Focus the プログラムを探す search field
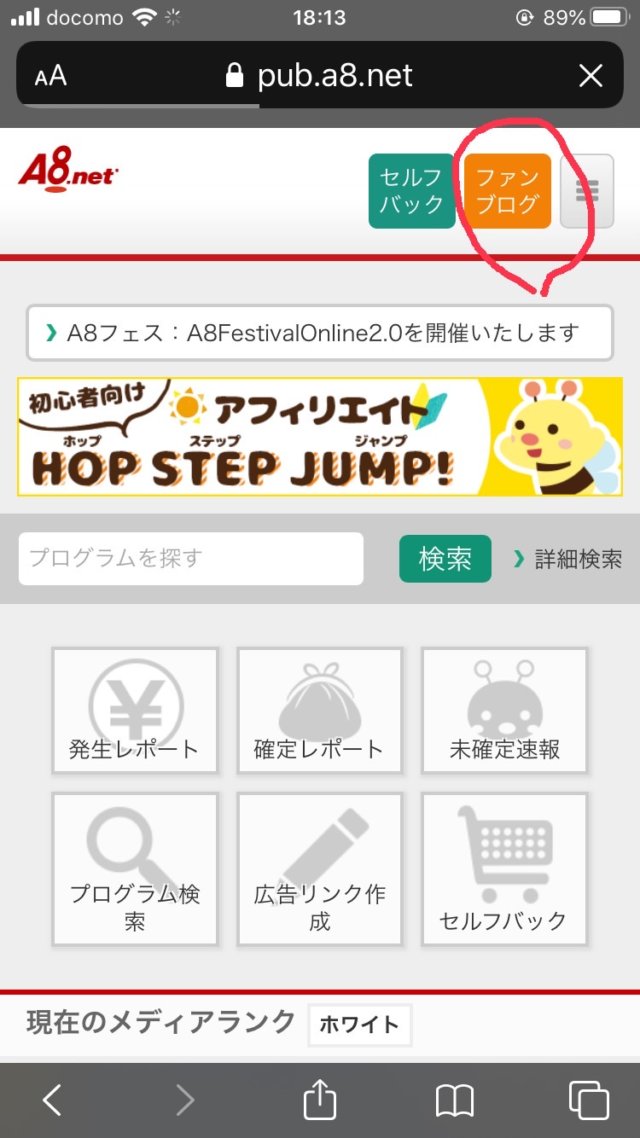This screenshot has height=1138, width=640. (191, 559)
